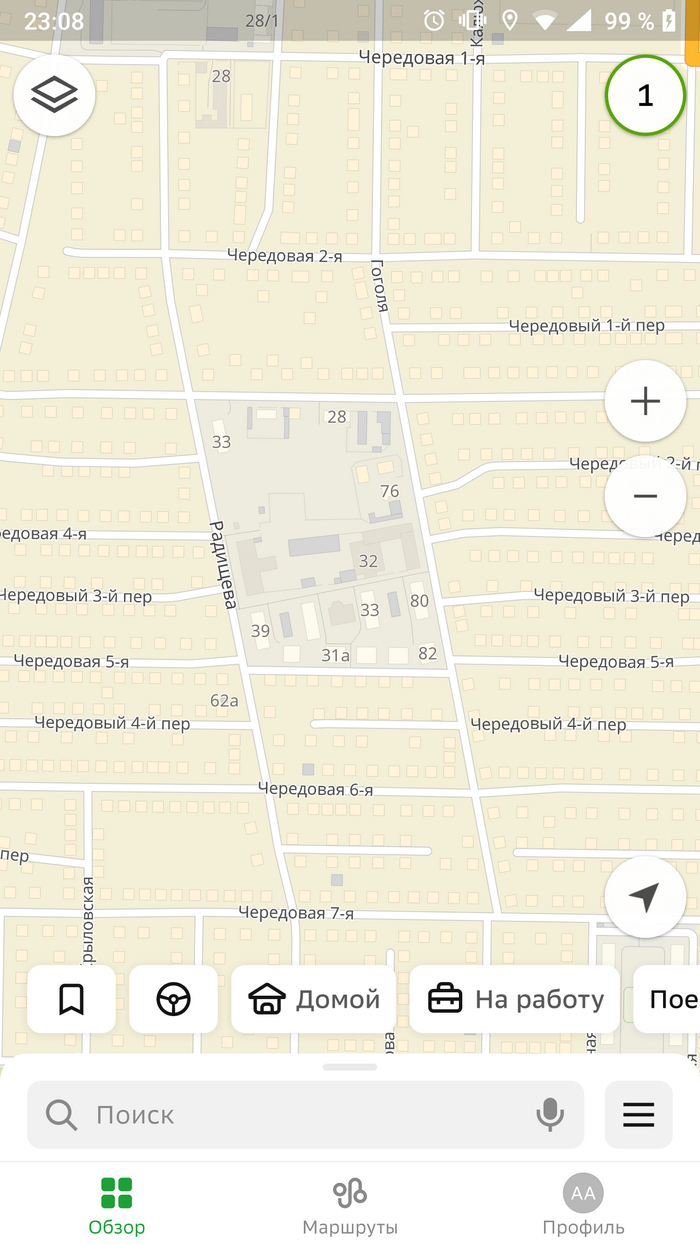The width and height of the screenshot is (700, 1244).
Task: Tap the Поиск search field
Action: point(290,1114)
